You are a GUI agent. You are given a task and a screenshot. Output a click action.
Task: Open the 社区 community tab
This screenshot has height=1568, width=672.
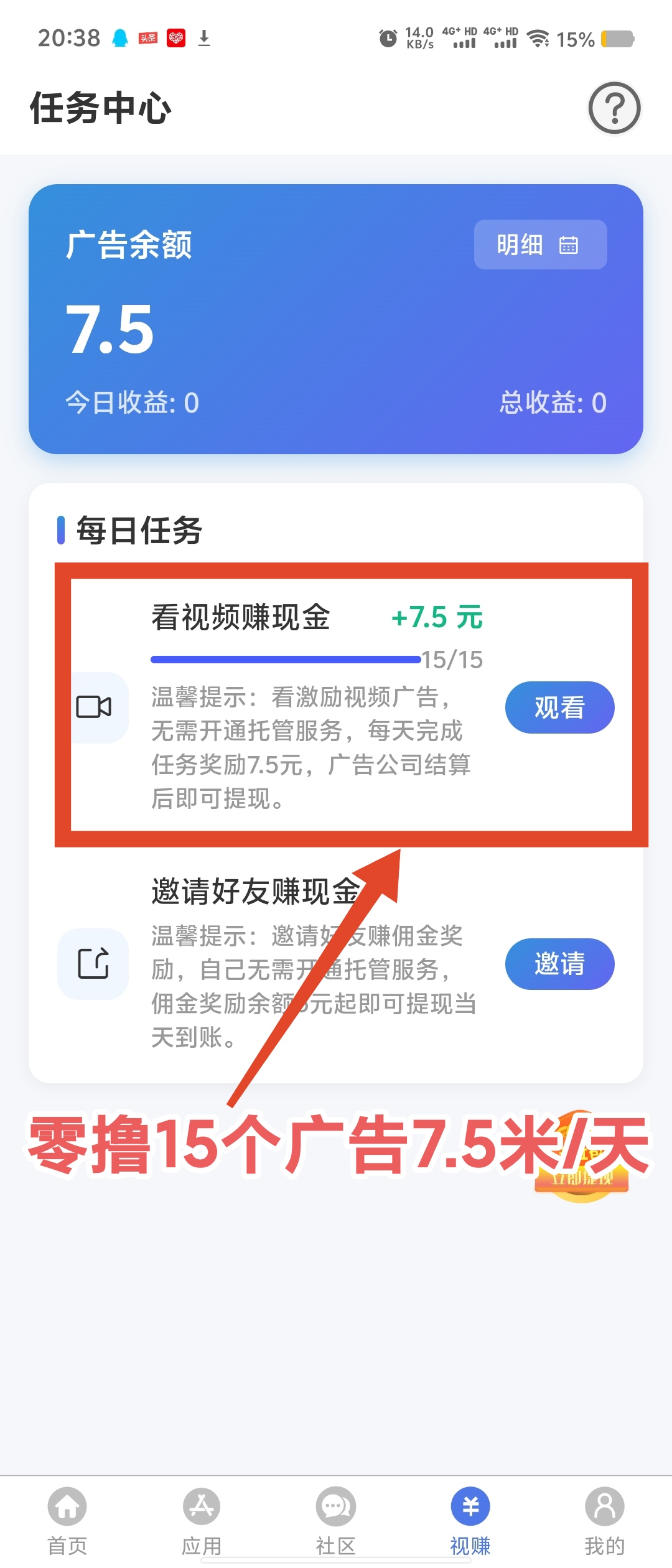336,1519
